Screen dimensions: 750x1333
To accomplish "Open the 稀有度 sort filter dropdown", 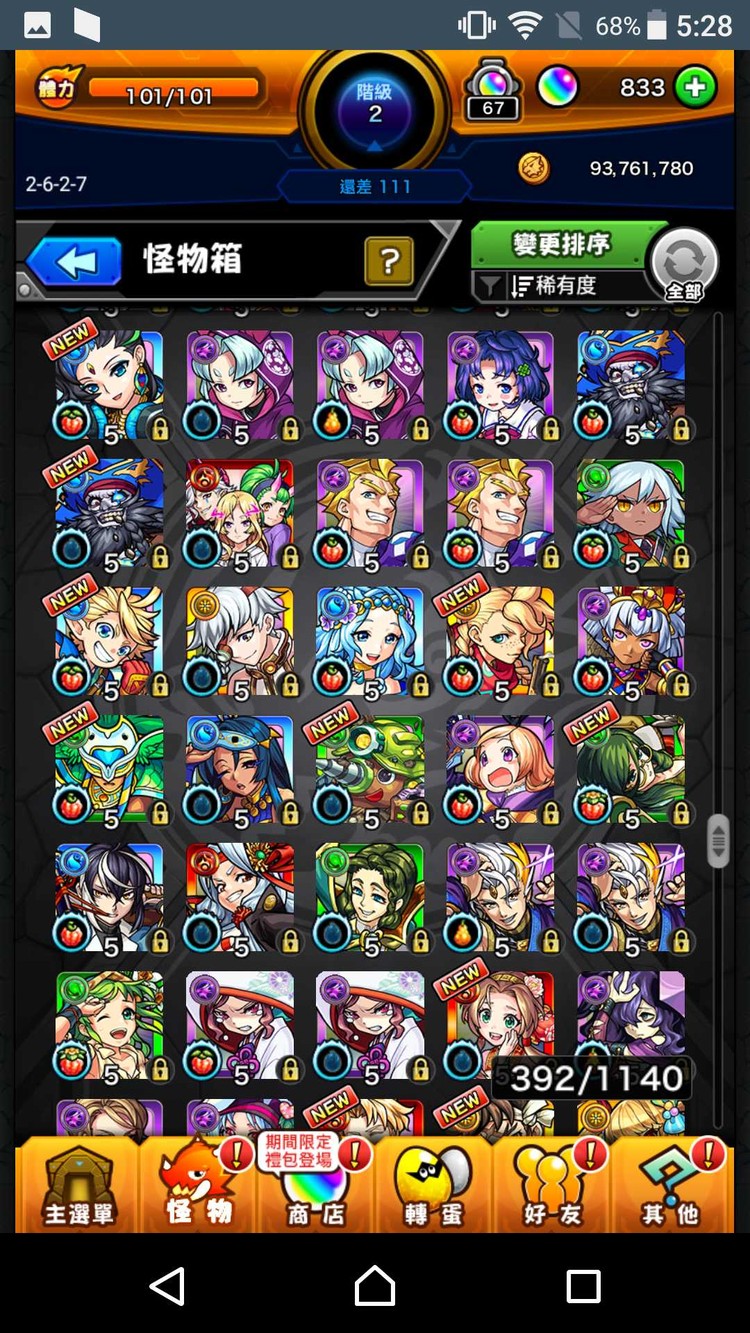I will pyautogui.click(x=556, y=286).
